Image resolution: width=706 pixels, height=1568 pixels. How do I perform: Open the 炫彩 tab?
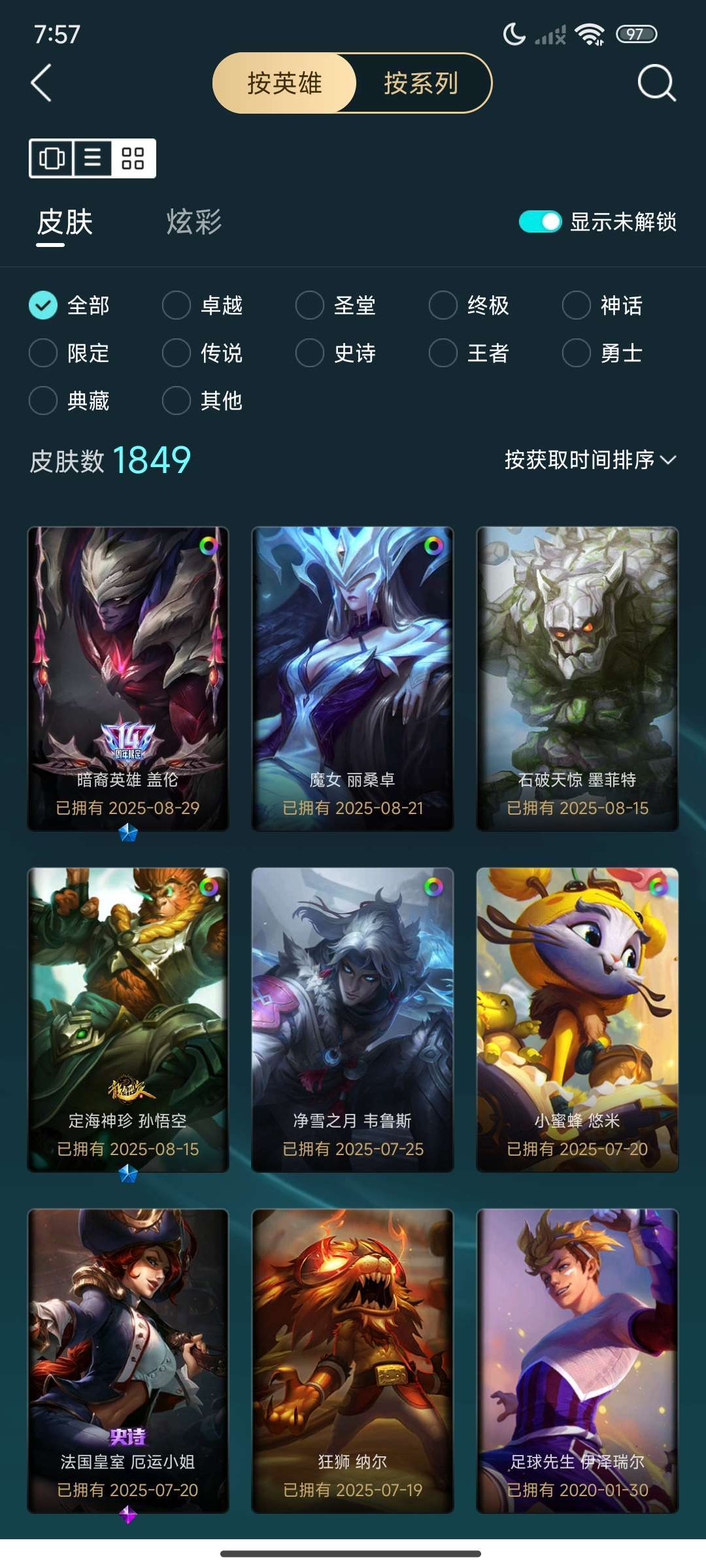click(x=193, y=222)
